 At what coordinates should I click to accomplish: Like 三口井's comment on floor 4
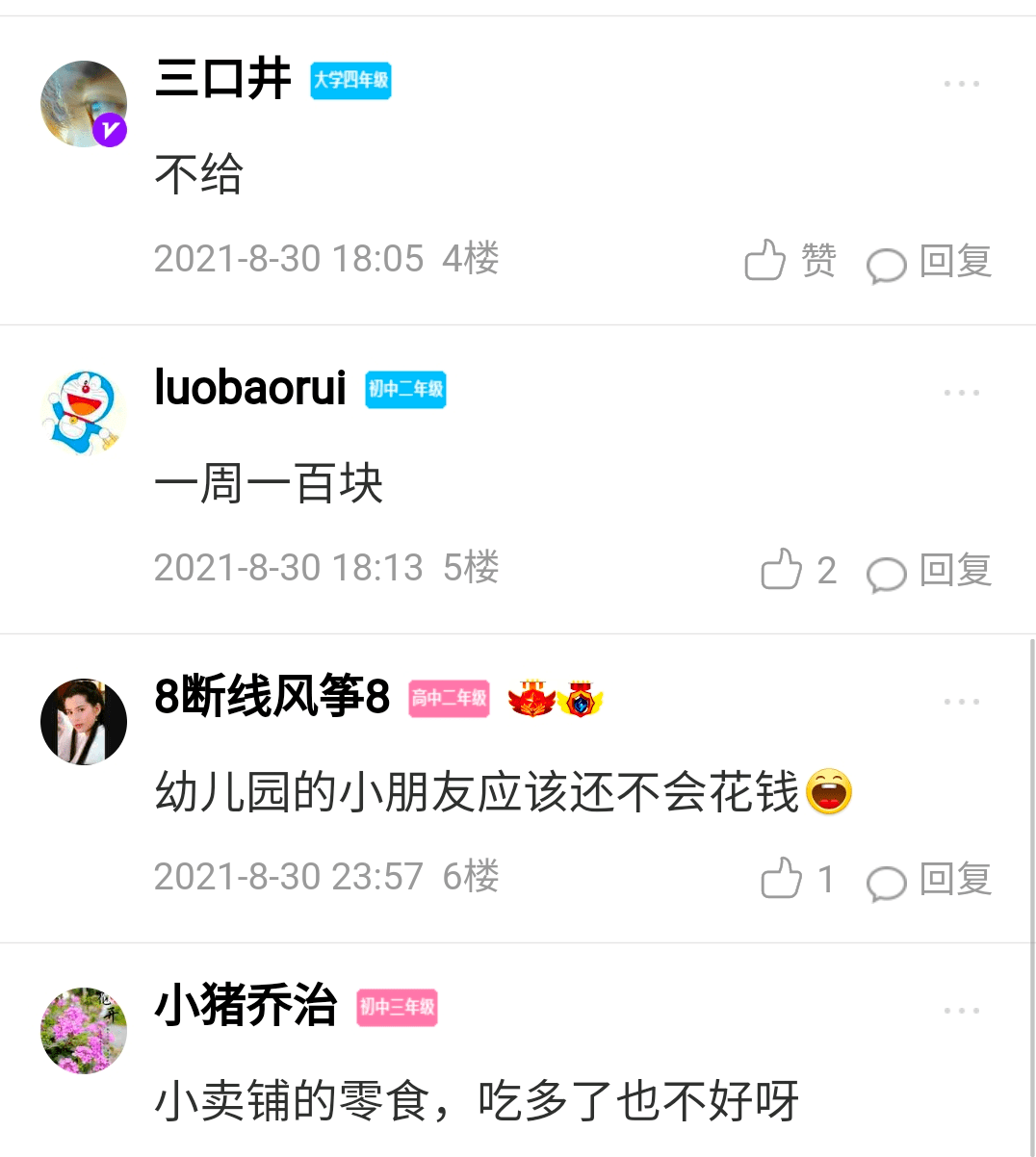click(790, 261)
